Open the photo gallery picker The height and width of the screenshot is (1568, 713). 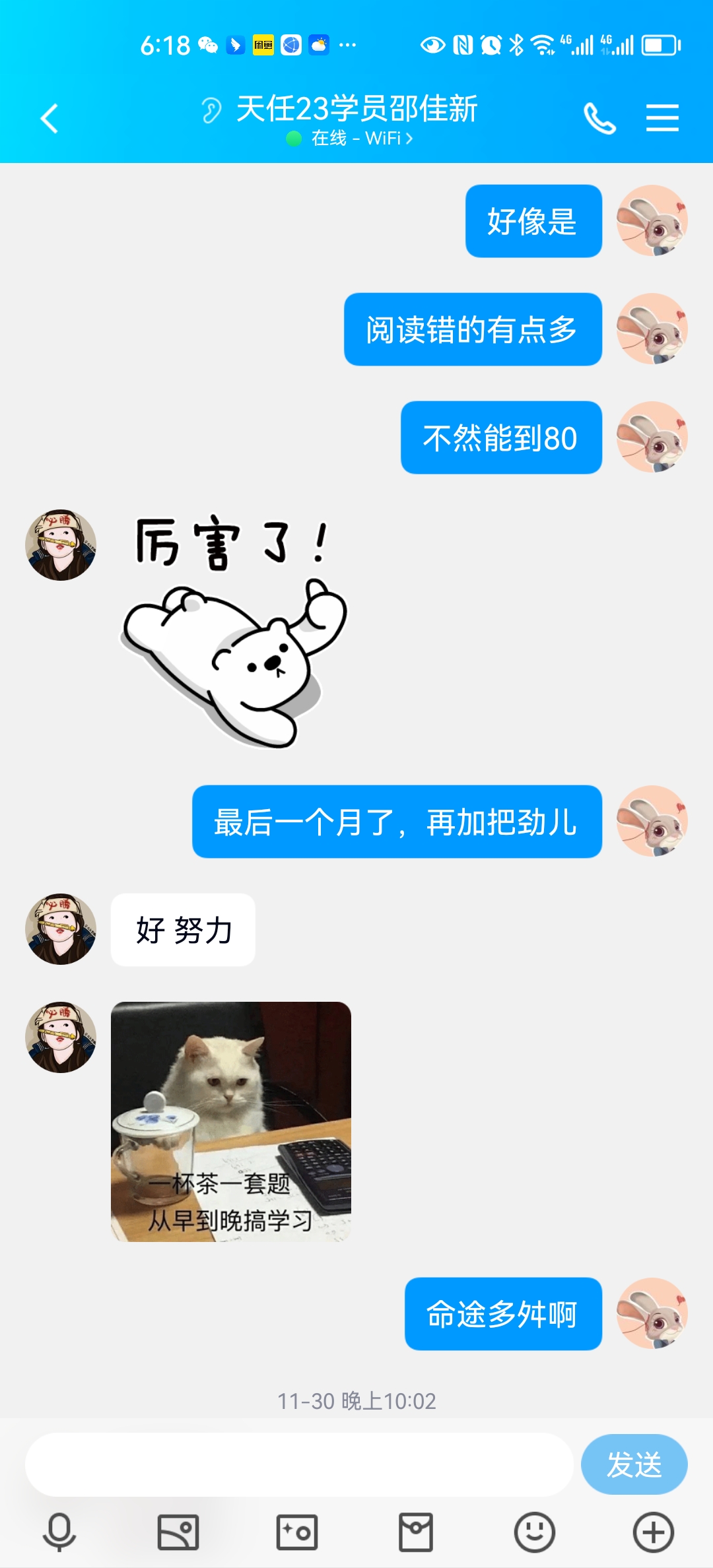pos(178,1532)
